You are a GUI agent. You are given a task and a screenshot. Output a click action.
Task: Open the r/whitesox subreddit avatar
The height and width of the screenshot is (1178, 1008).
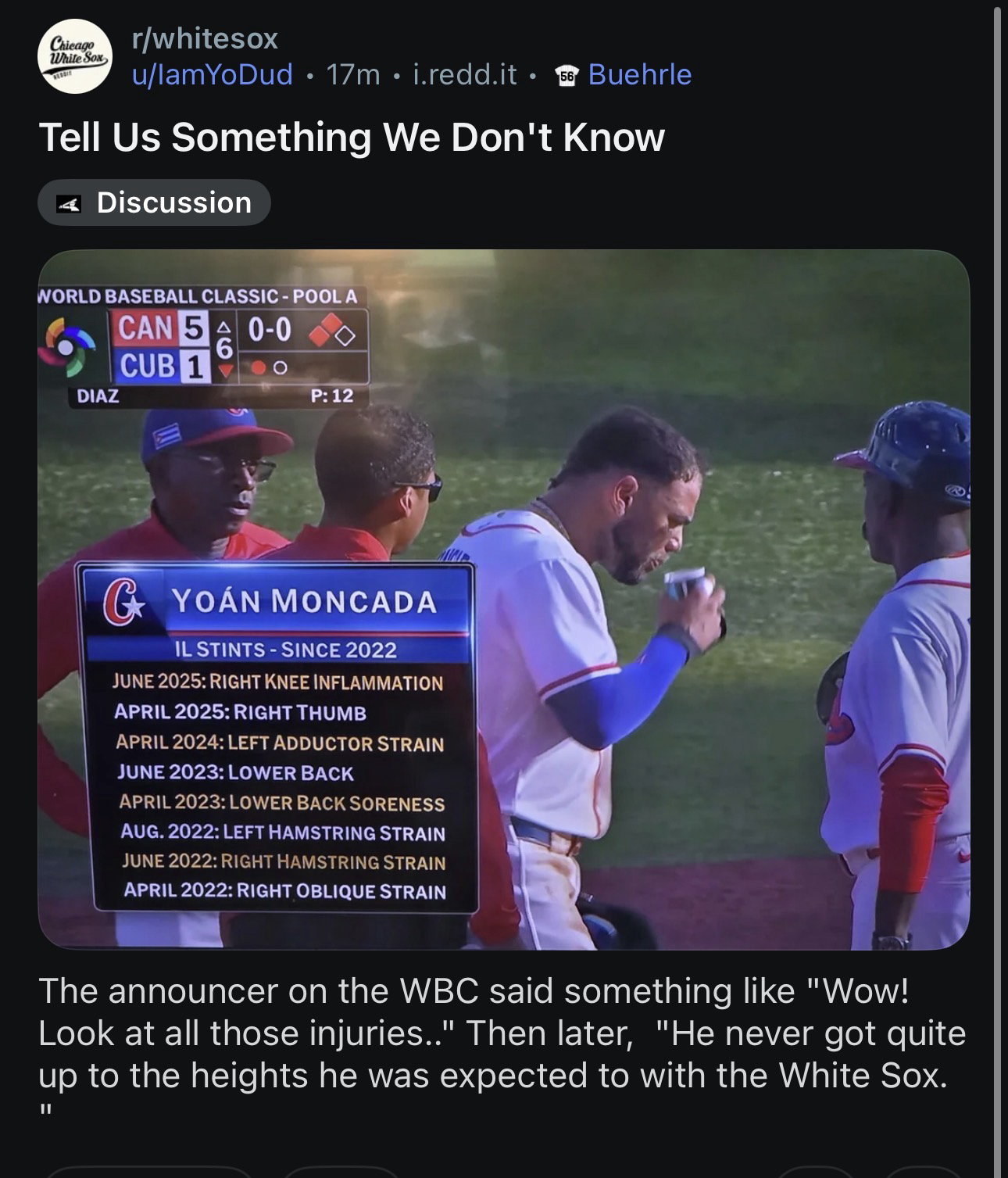[x=75, y=56]
